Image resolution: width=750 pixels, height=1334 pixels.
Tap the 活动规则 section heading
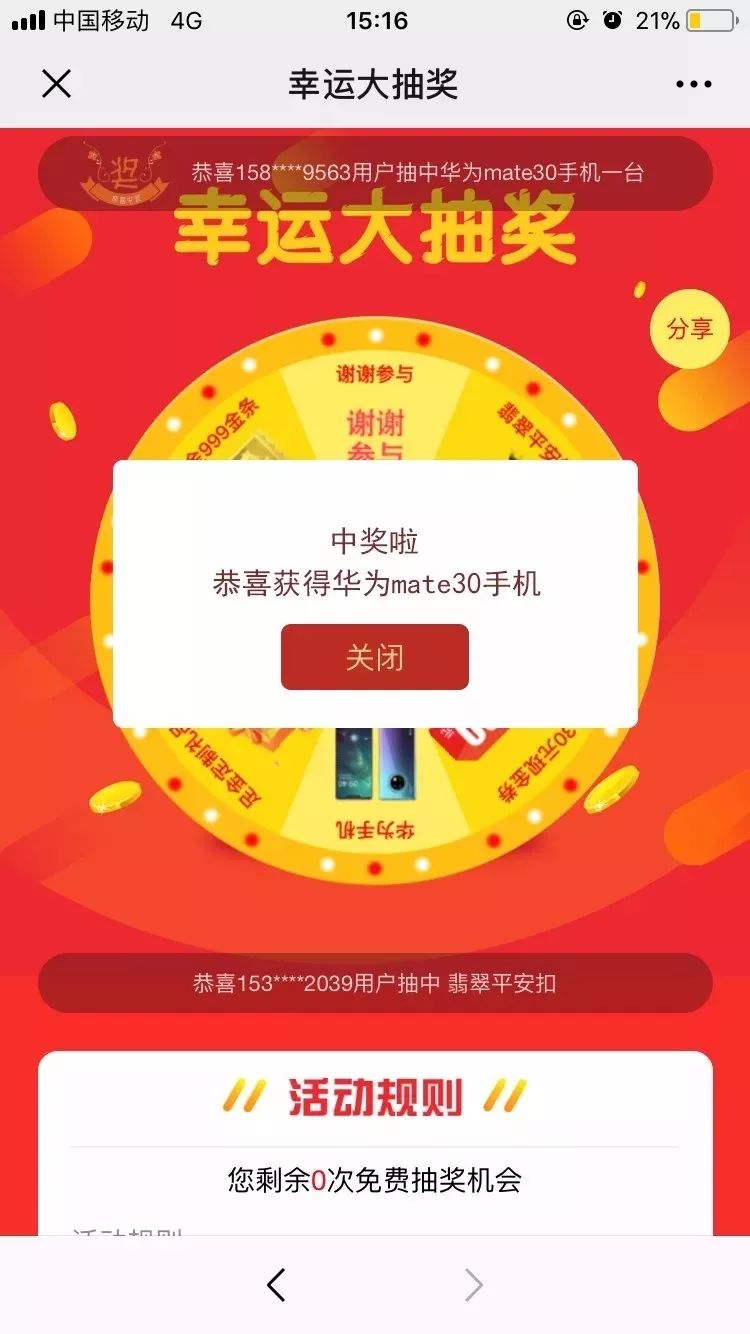[x=375, y=1098]
